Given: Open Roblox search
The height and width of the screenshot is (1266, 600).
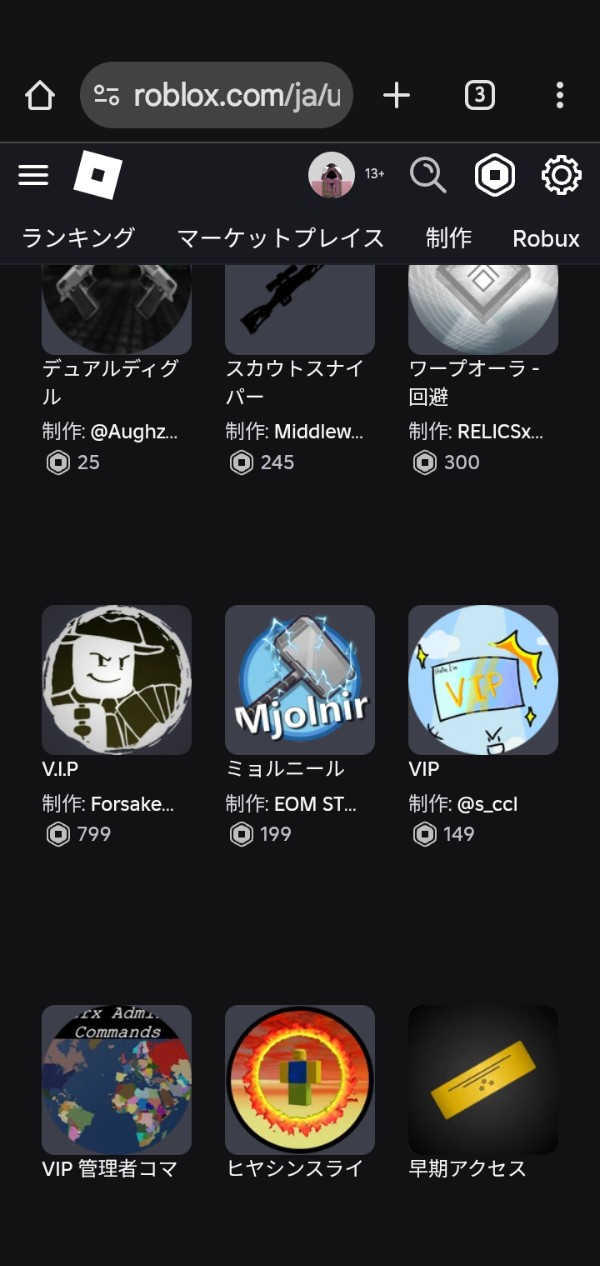Looking at the screenshot, I should point(428,176).
